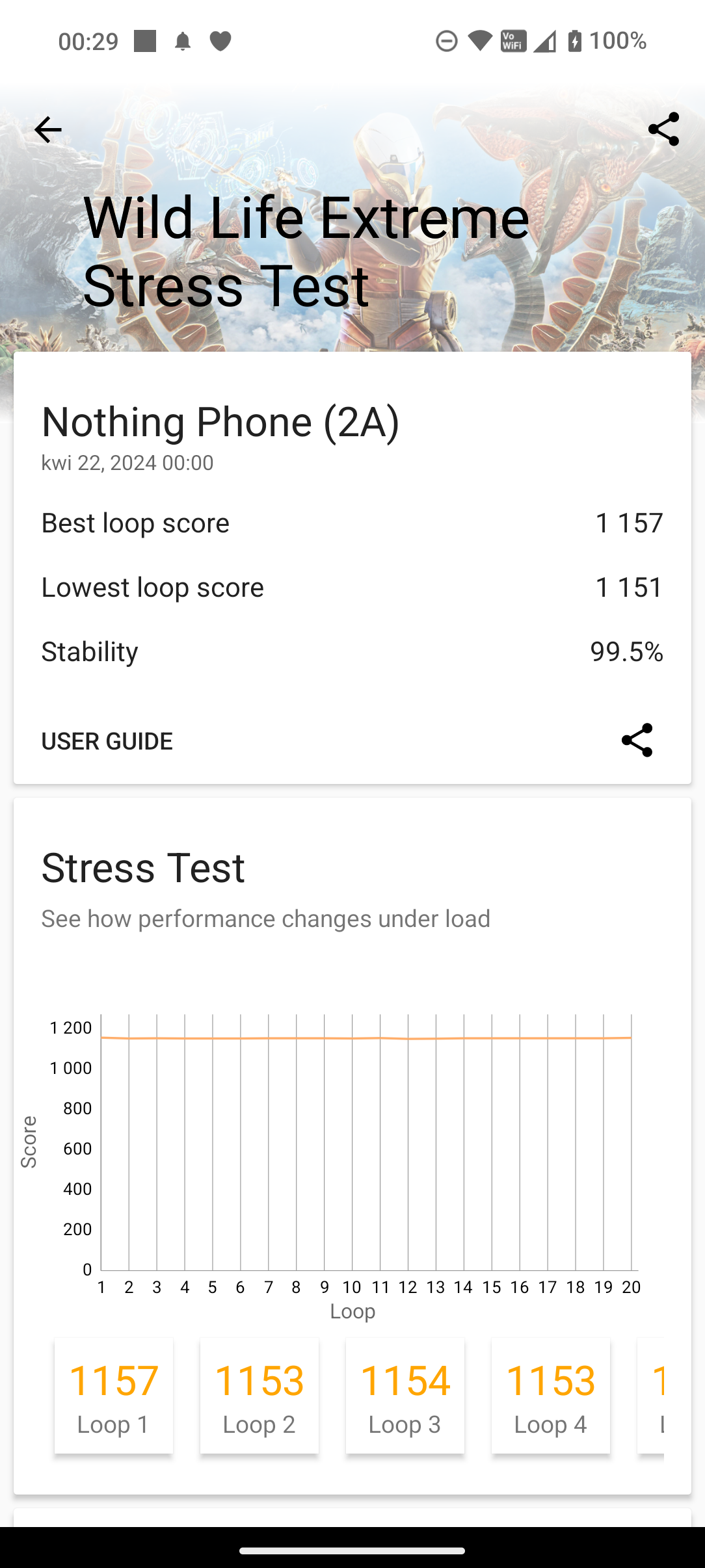Select the Loop 1 score card
The image size is (705, 1568).
[114, 1395]
